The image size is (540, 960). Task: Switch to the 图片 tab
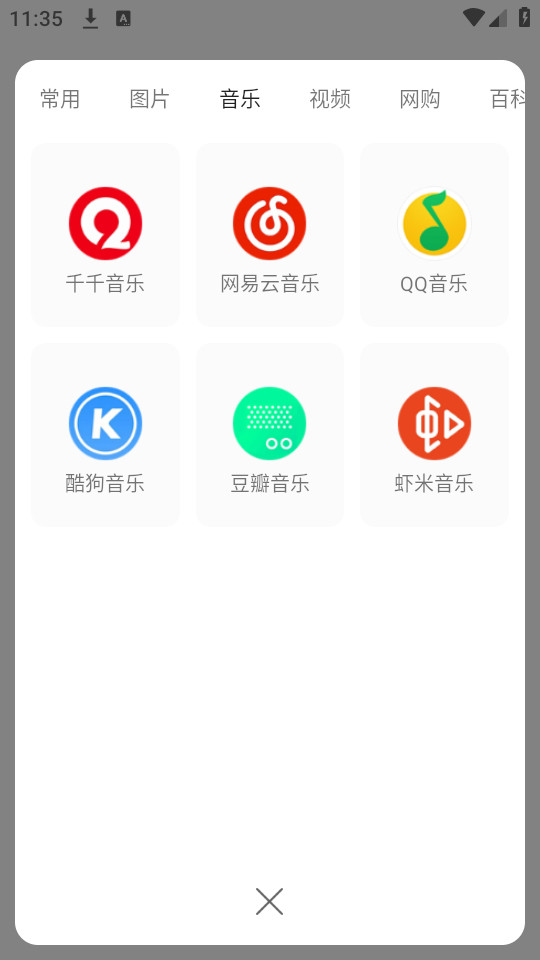point(150,99)
